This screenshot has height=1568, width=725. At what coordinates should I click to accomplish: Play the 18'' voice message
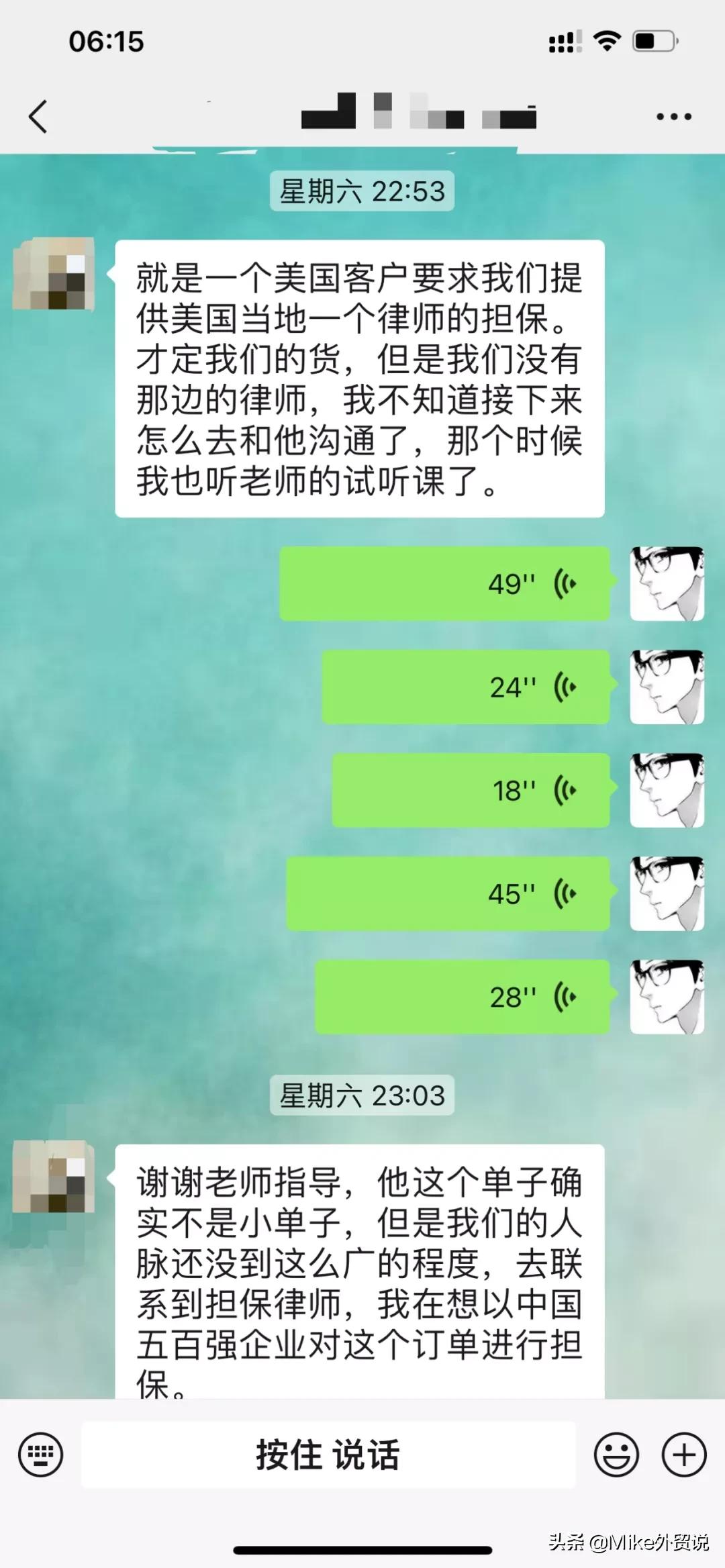click(x=470, y=789)
